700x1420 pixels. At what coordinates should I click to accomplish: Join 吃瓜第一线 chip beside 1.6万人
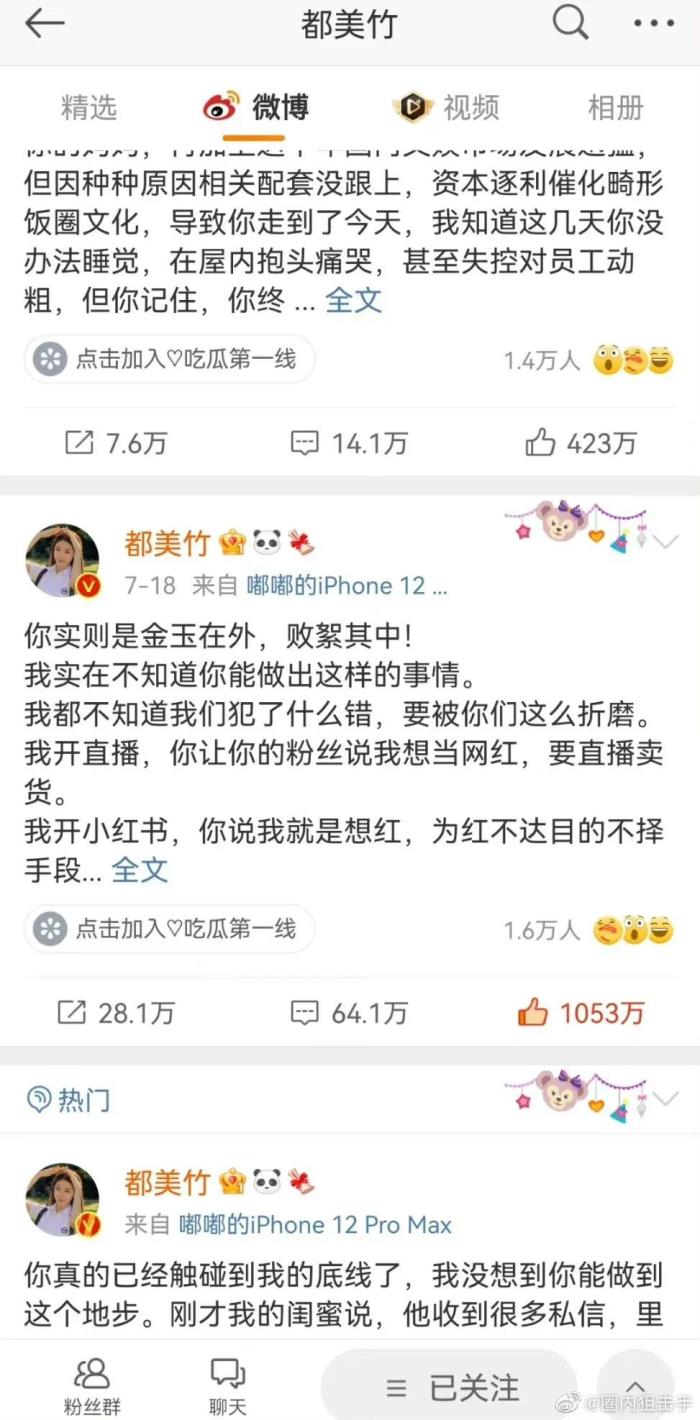168,929
